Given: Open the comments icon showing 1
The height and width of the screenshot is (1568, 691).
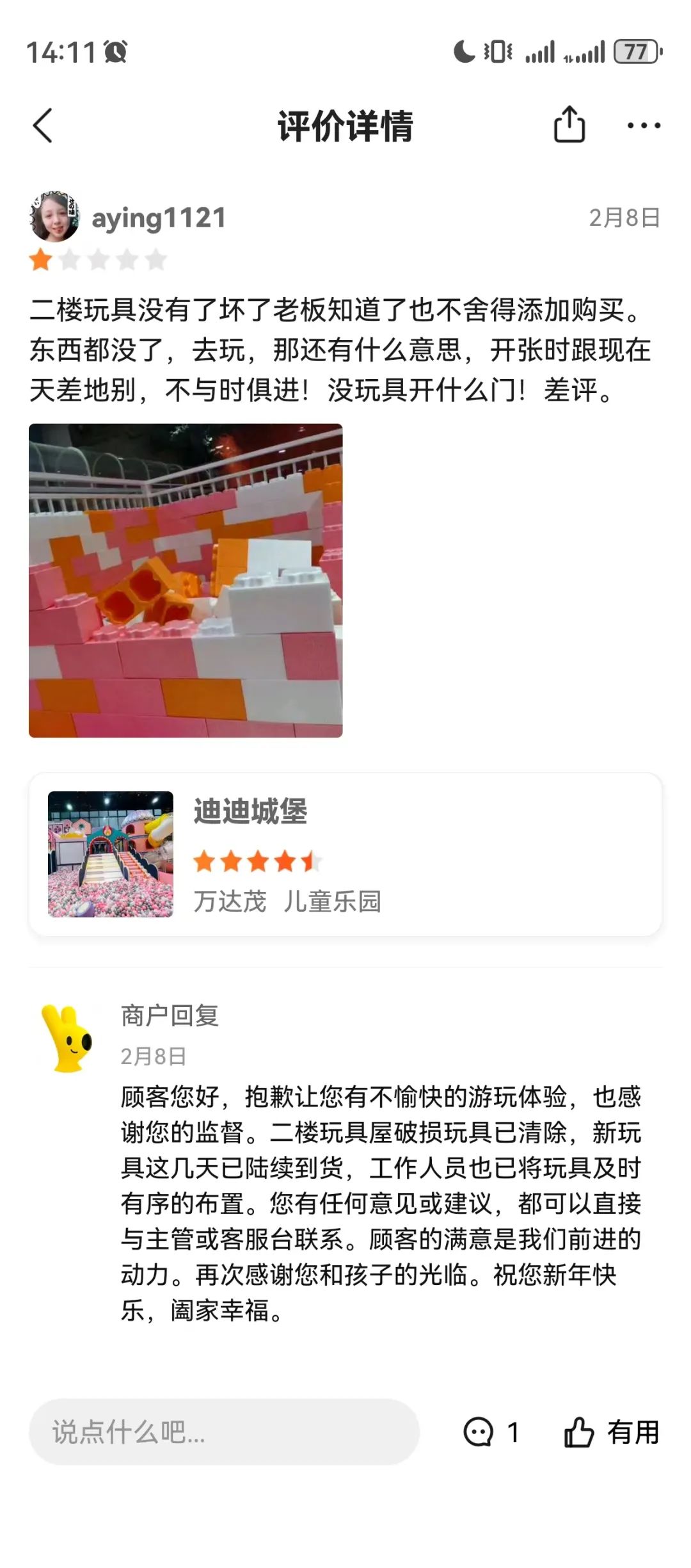Looking at the screenshot, I should coord(479,1432).
